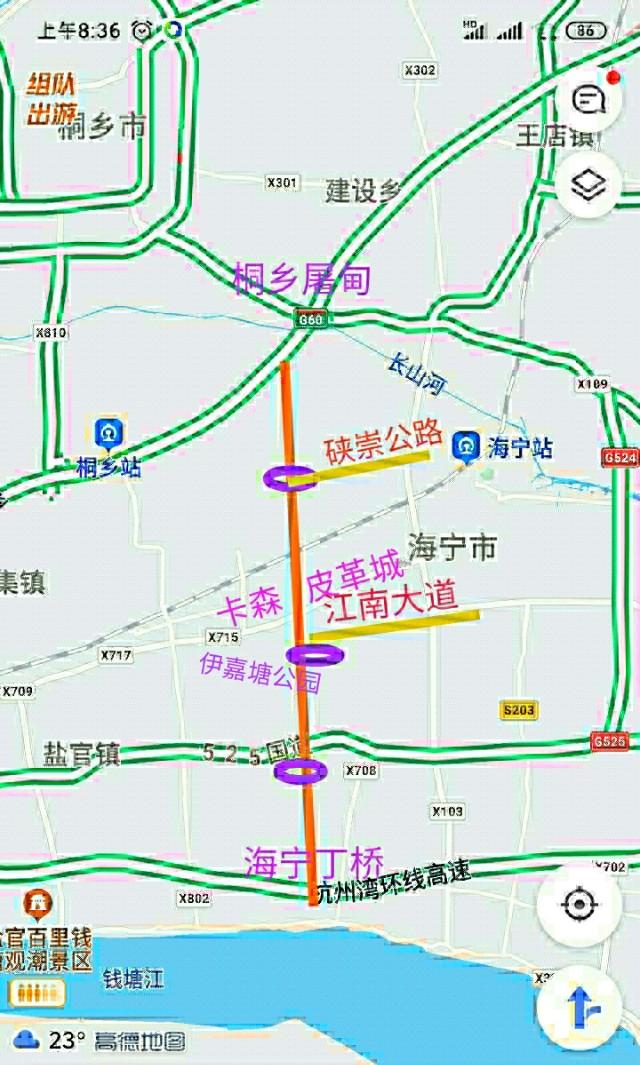This screenshot has height=1065, width=640.
Task: Open the 组队出游 team trip feature
Action: pos(53,101)
